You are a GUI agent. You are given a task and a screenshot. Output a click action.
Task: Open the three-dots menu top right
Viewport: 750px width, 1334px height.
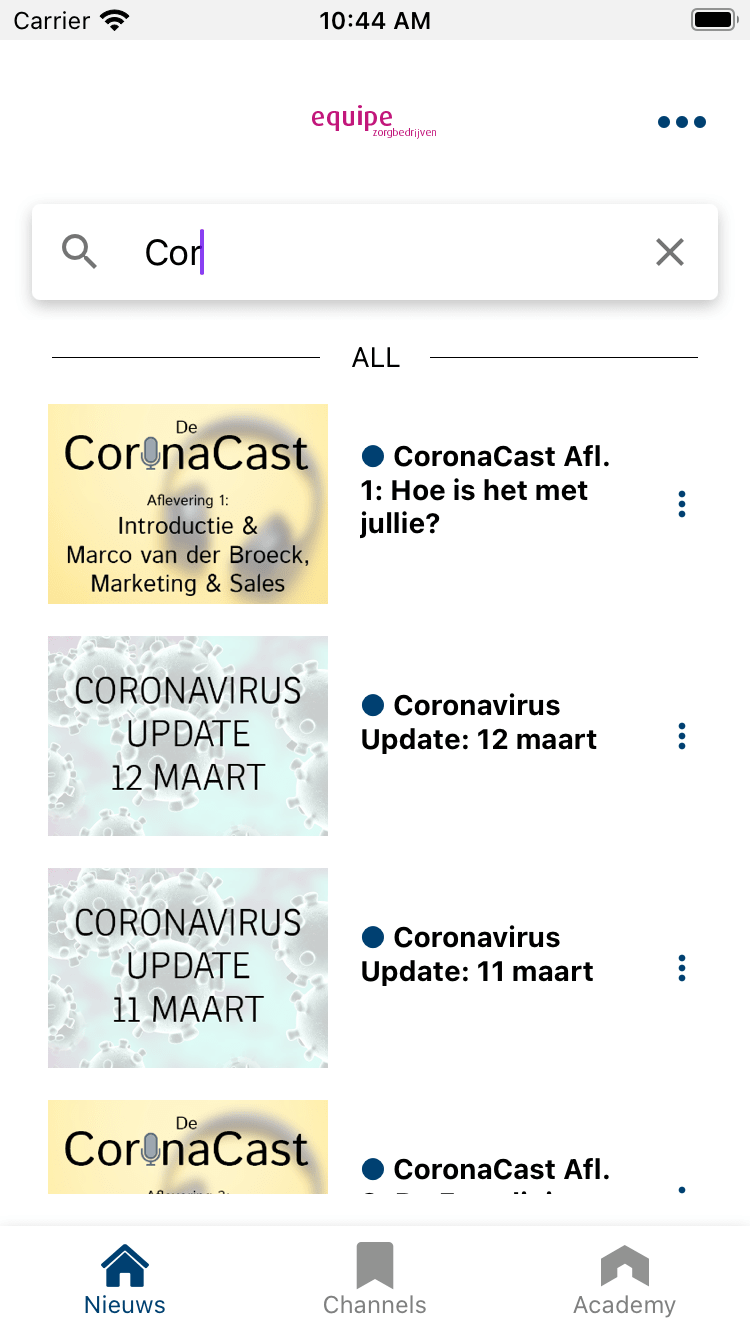tap(681, 122)
